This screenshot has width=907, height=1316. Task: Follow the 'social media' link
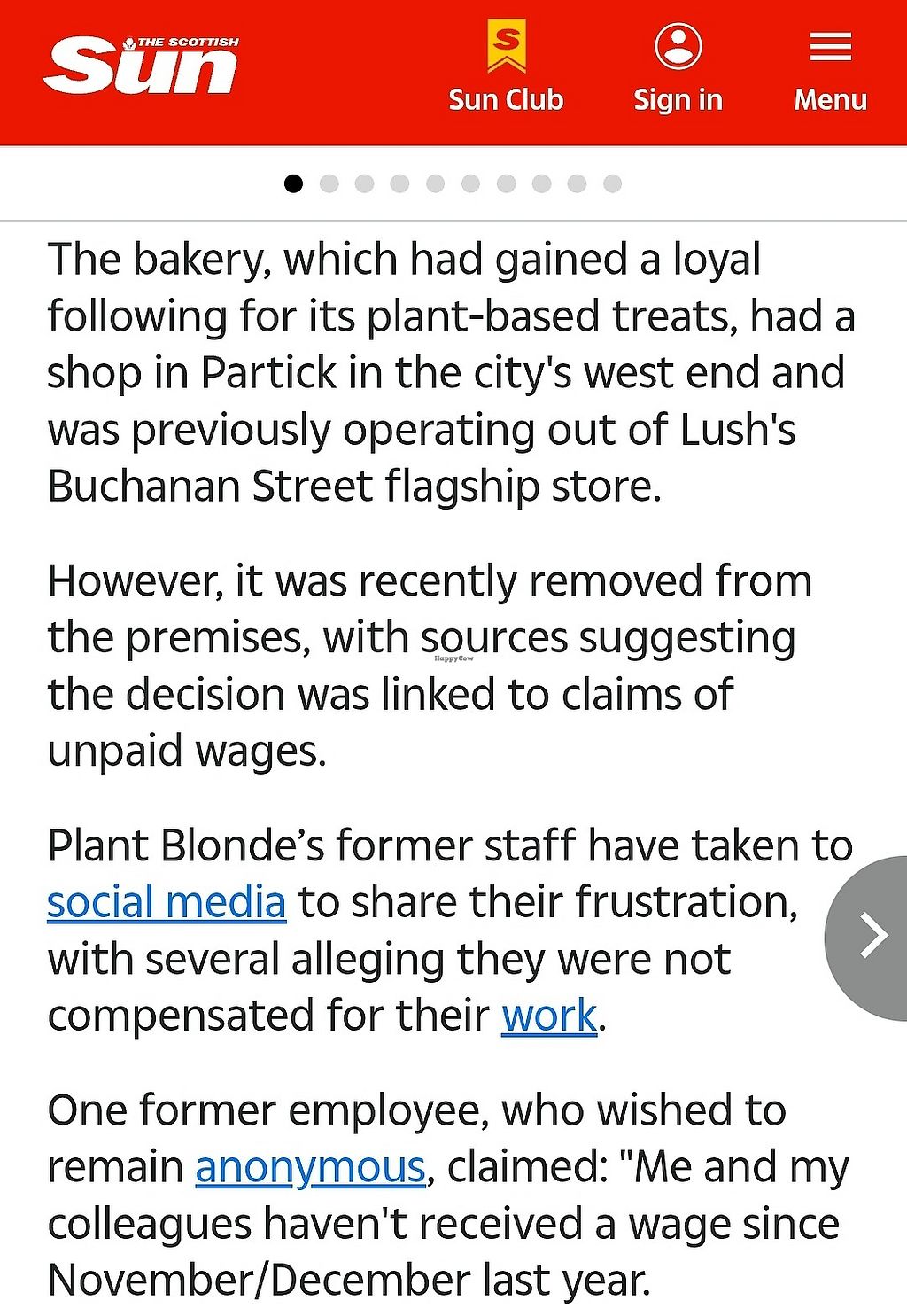tap(167, 903)
